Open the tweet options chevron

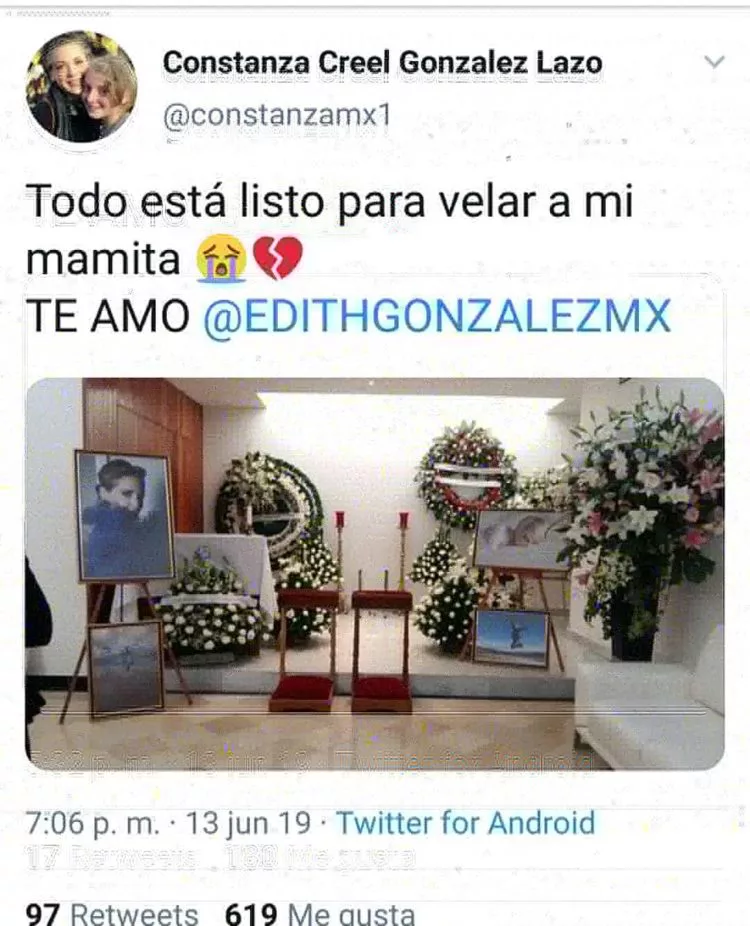click(x=714, y=62)
